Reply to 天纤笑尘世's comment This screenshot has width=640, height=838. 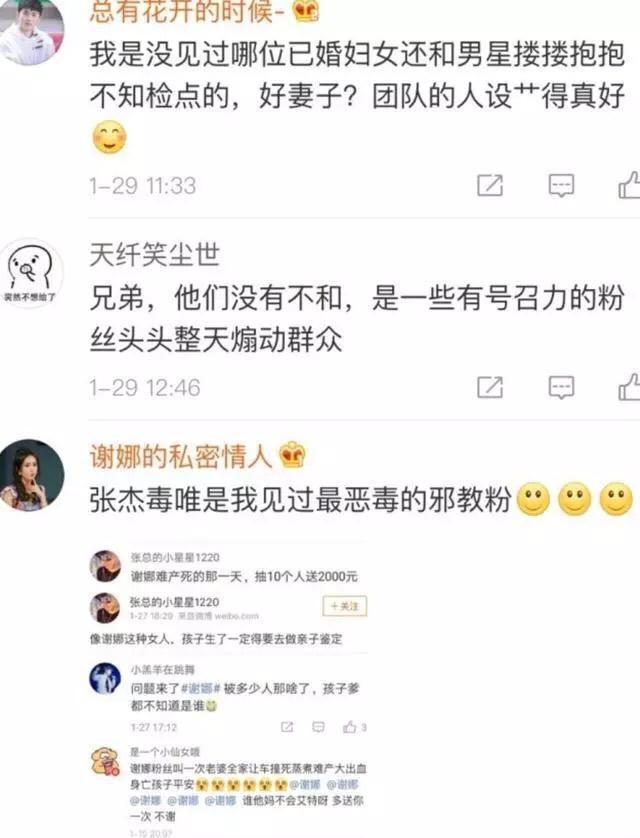coord(562,387)
